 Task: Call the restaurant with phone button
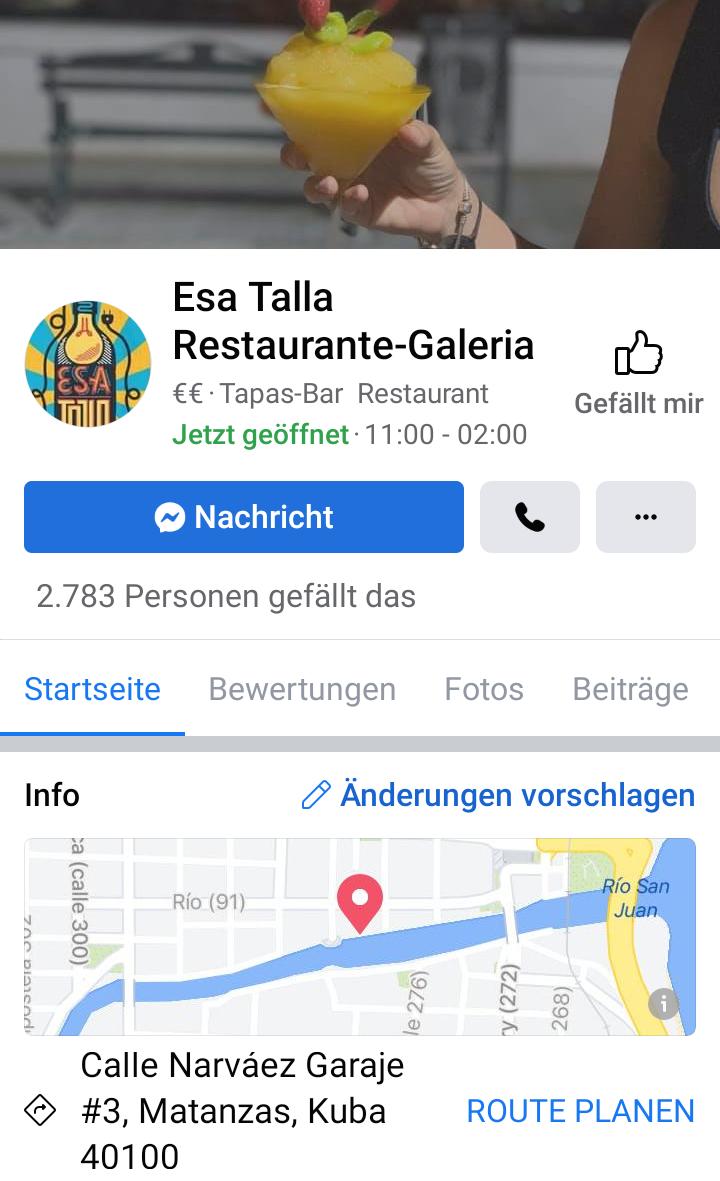[530, 517]
